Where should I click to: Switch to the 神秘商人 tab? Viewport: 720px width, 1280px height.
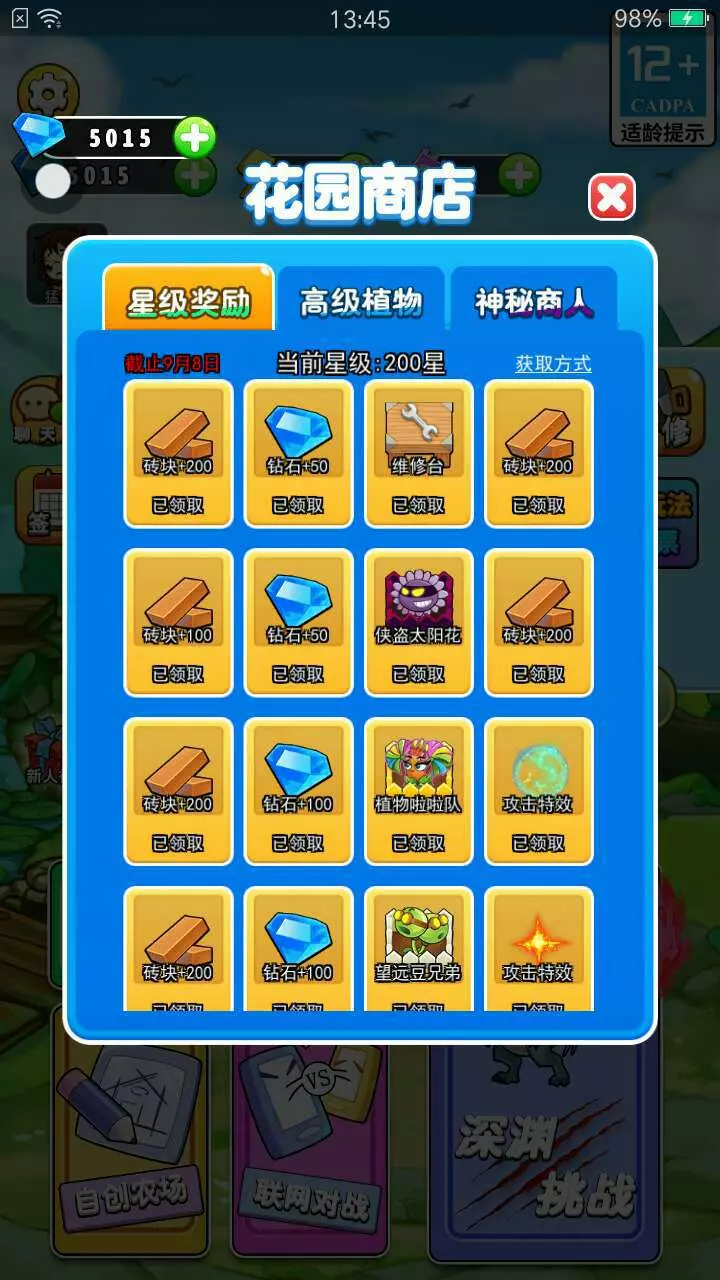[x=534, y=300]
